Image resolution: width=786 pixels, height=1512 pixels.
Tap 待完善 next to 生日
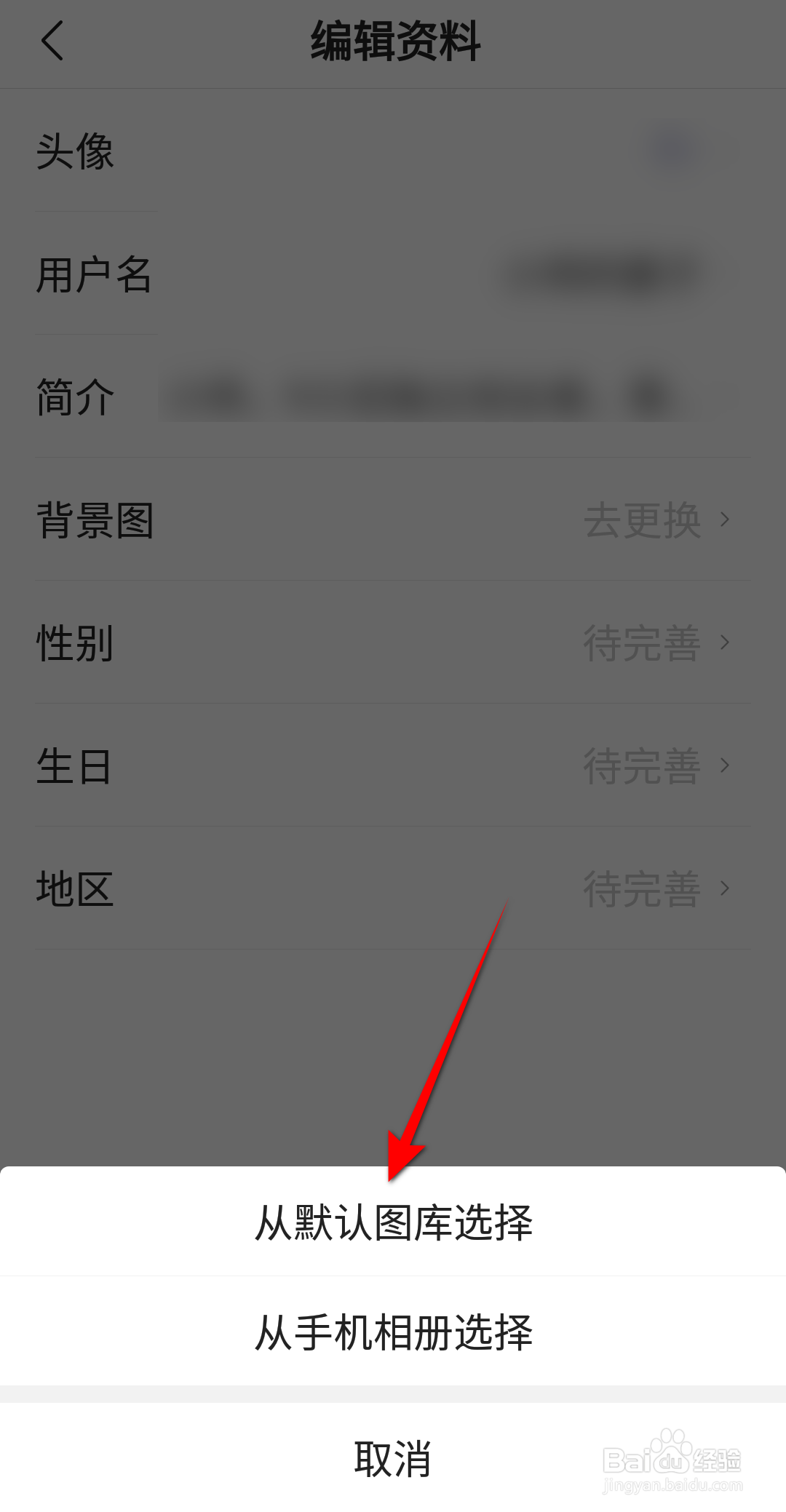(x=640, y=765)
